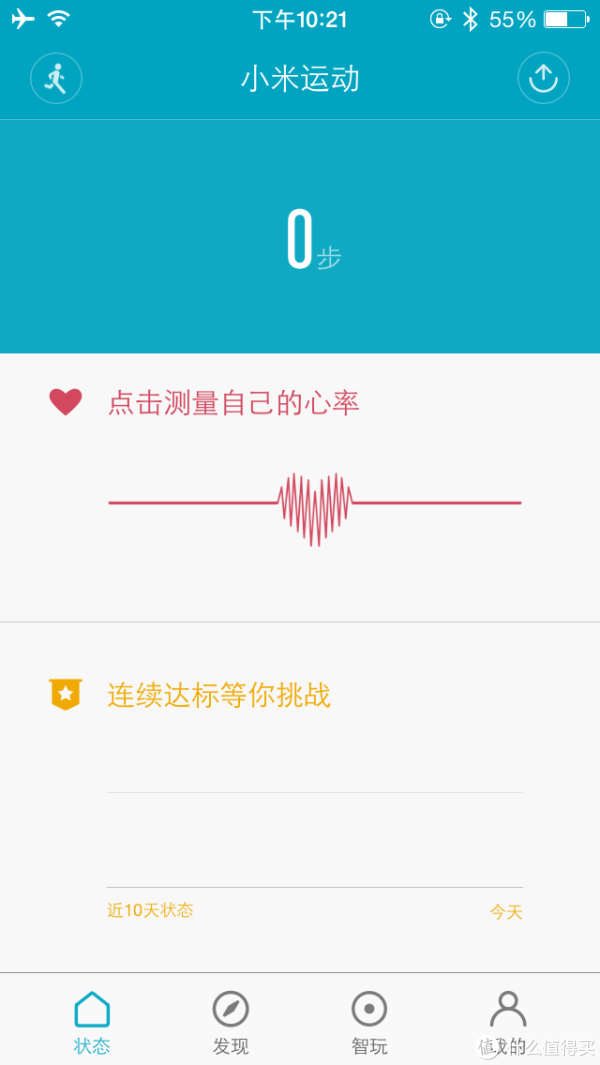The image size is (600, 1065).
Task: Open the 0步 step count panel
Action: [300, 236]
